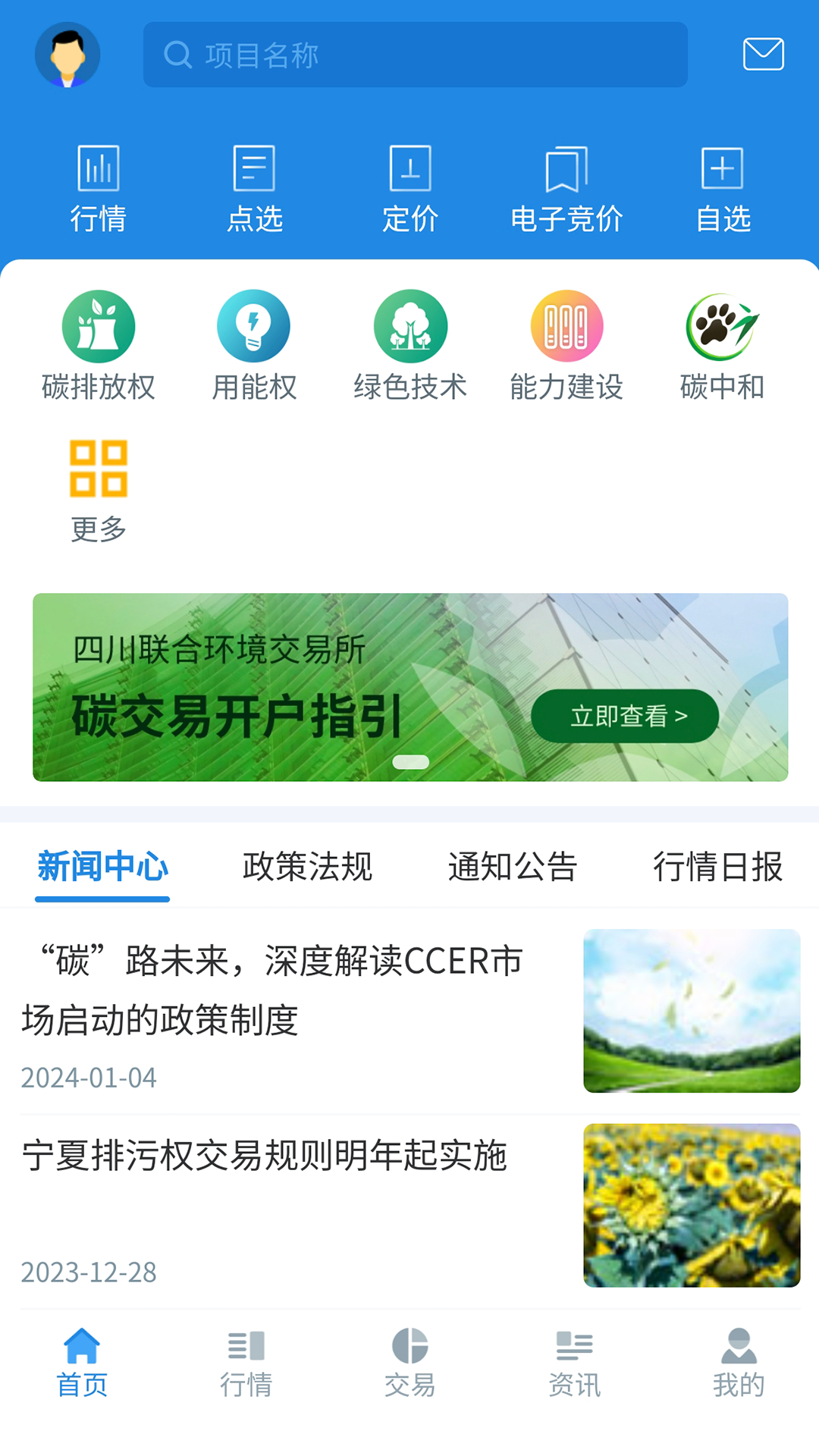Switch to the 政策法规 tab
The height and width of the screenshot is (1456, 819).
click(307, 866)
